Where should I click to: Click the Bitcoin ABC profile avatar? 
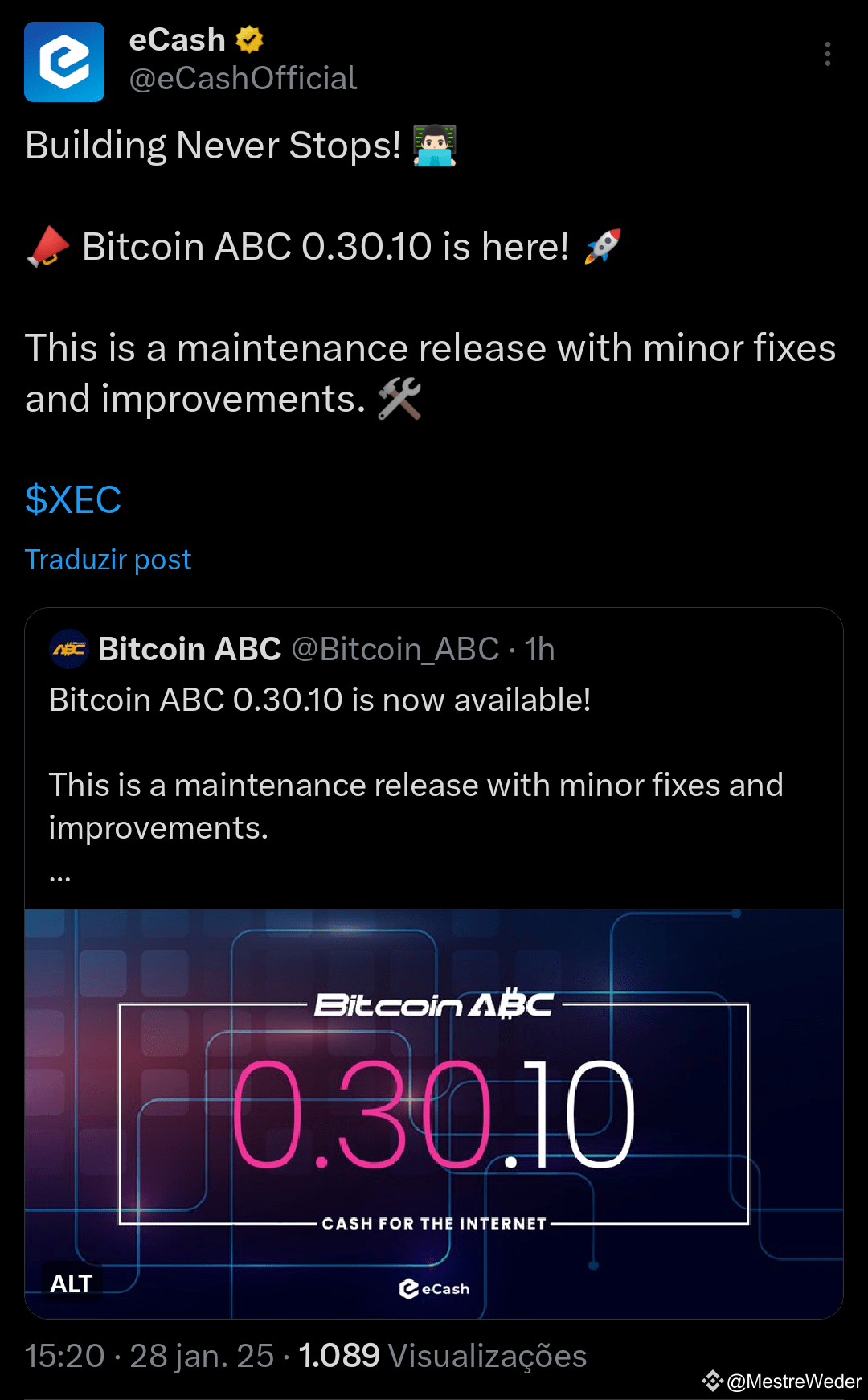pos(69,649)
